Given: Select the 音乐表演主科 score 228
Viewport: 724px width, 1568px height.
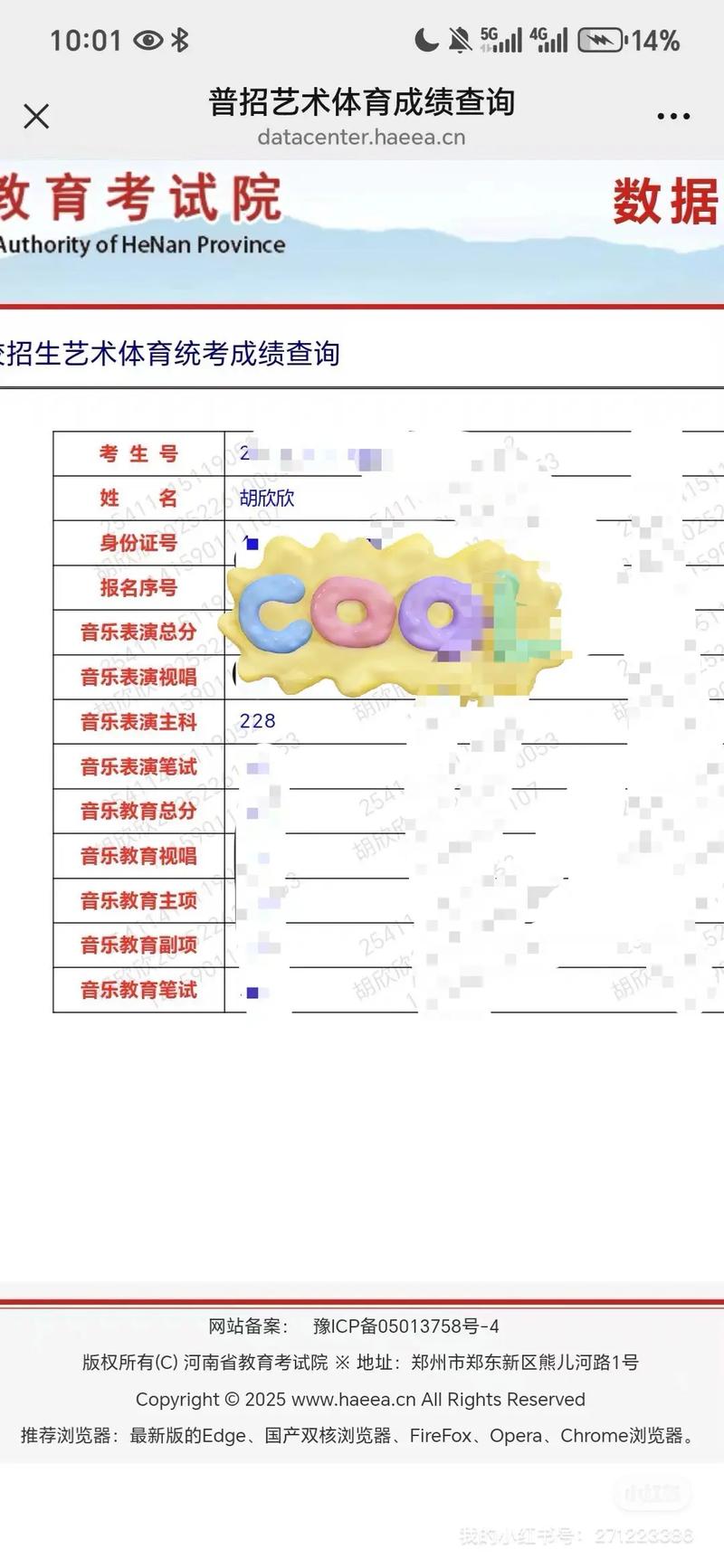Looking at the screenshot, I should [257, 721].
